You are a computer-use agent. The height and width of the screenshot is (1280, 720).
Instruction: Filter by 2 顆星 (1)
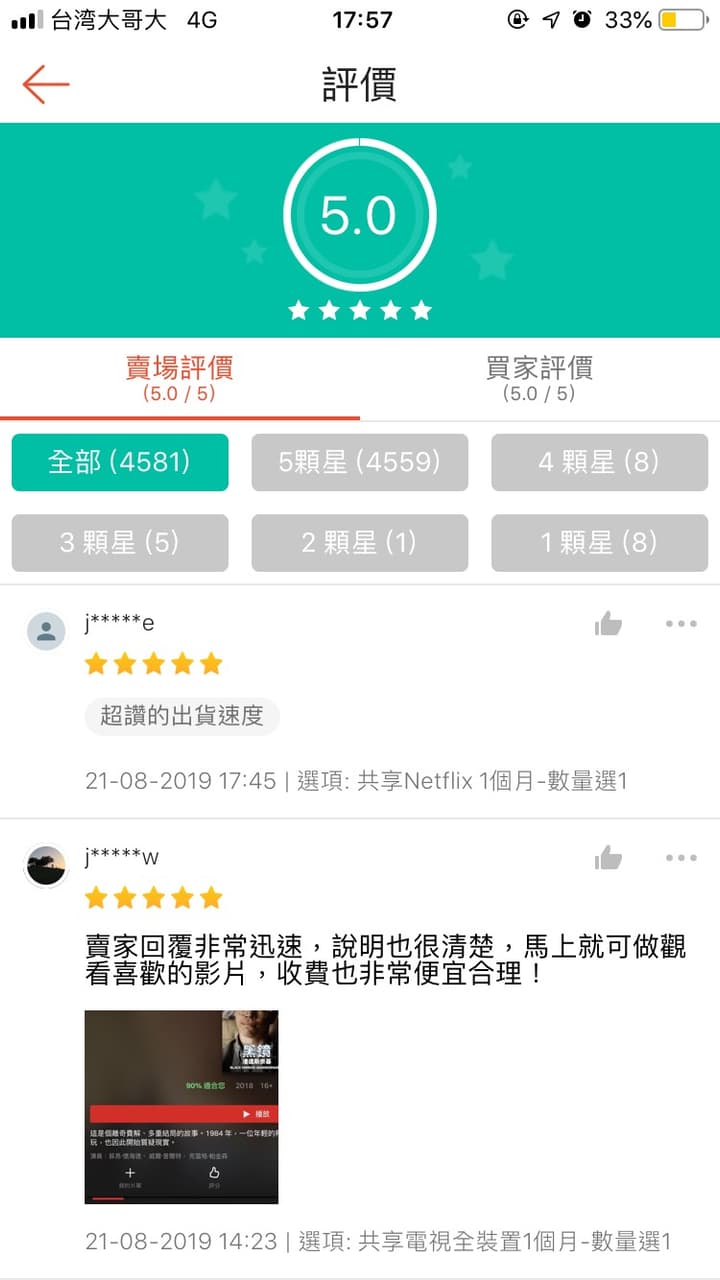pos(360,543)
